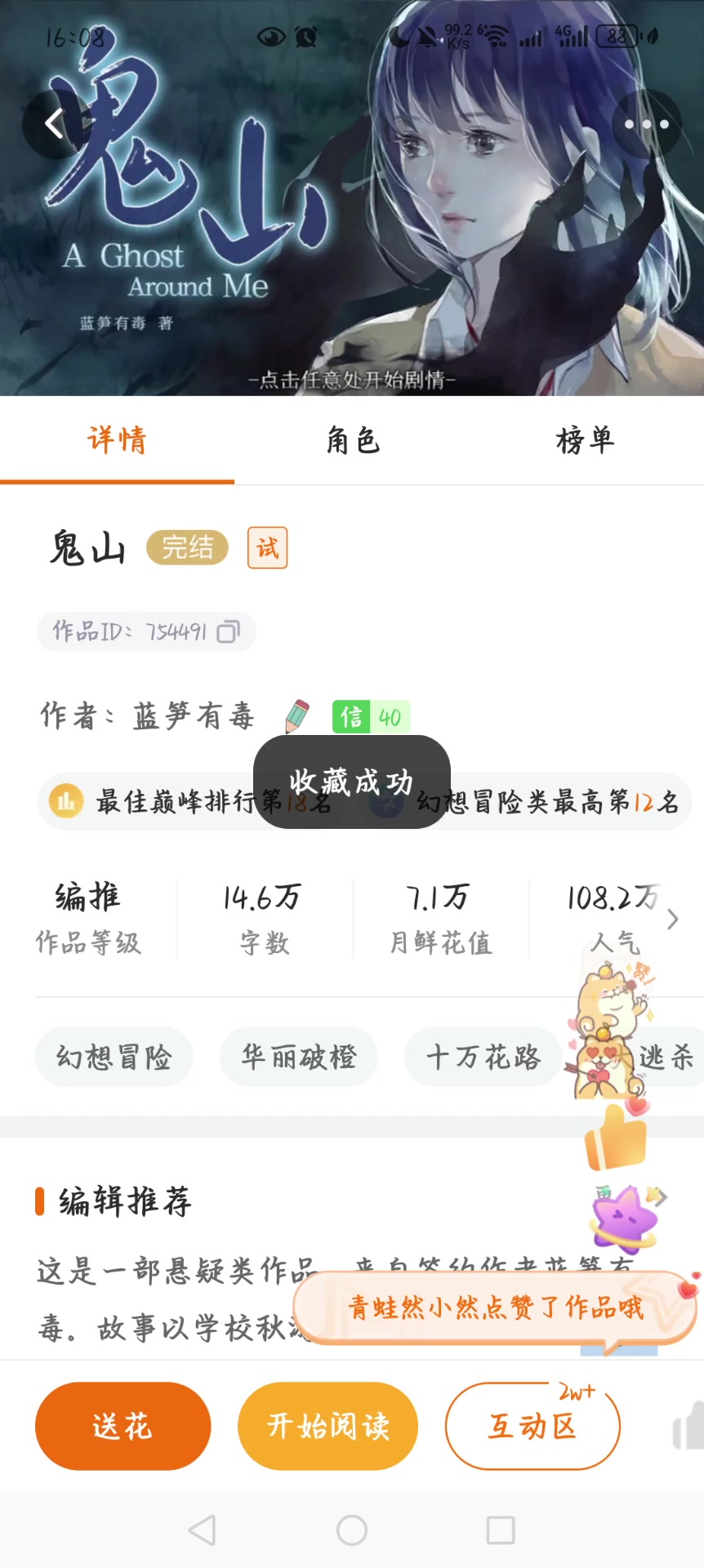Open the 互动区 discussion area

pos(532,1426)
